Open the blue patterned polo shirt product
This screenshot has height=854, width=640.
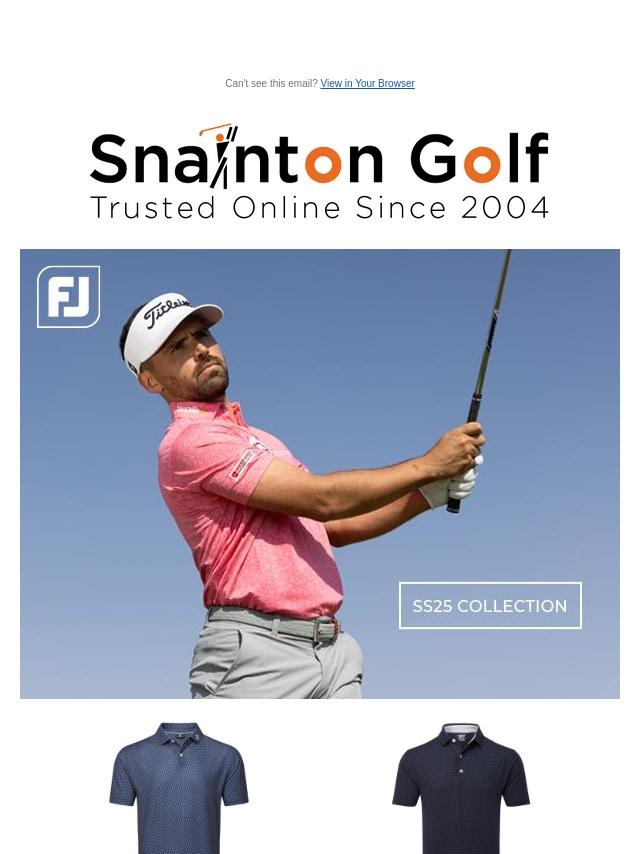click(x=179, y=788)
